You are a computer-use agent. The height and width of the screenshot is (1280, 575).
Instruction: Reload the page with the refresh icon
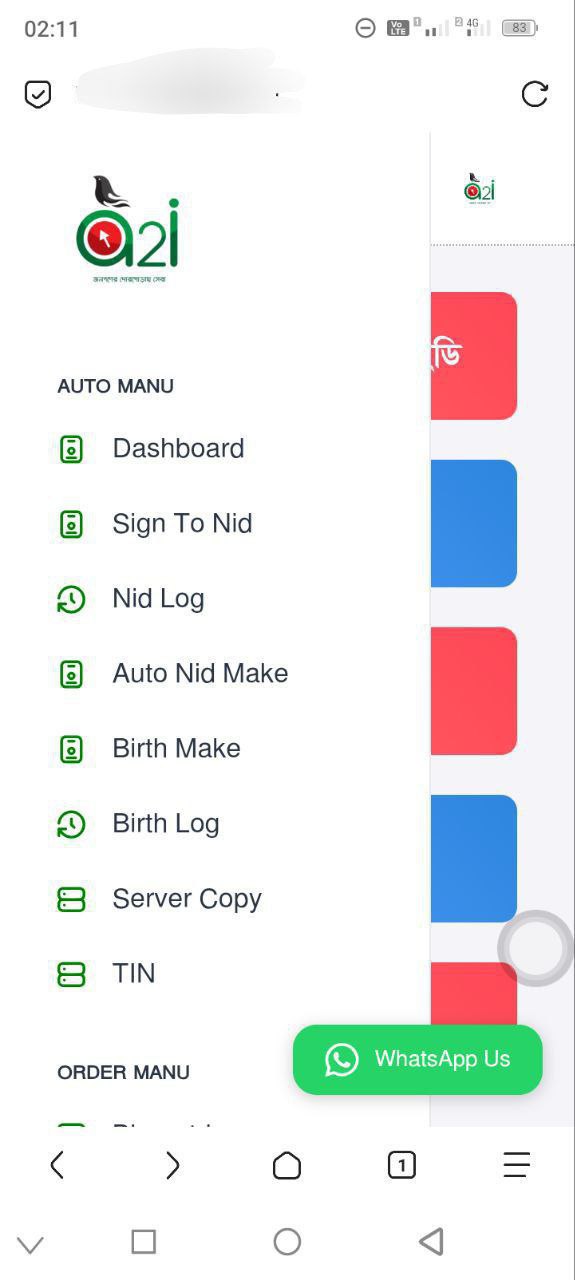click(x=535, y=94)
